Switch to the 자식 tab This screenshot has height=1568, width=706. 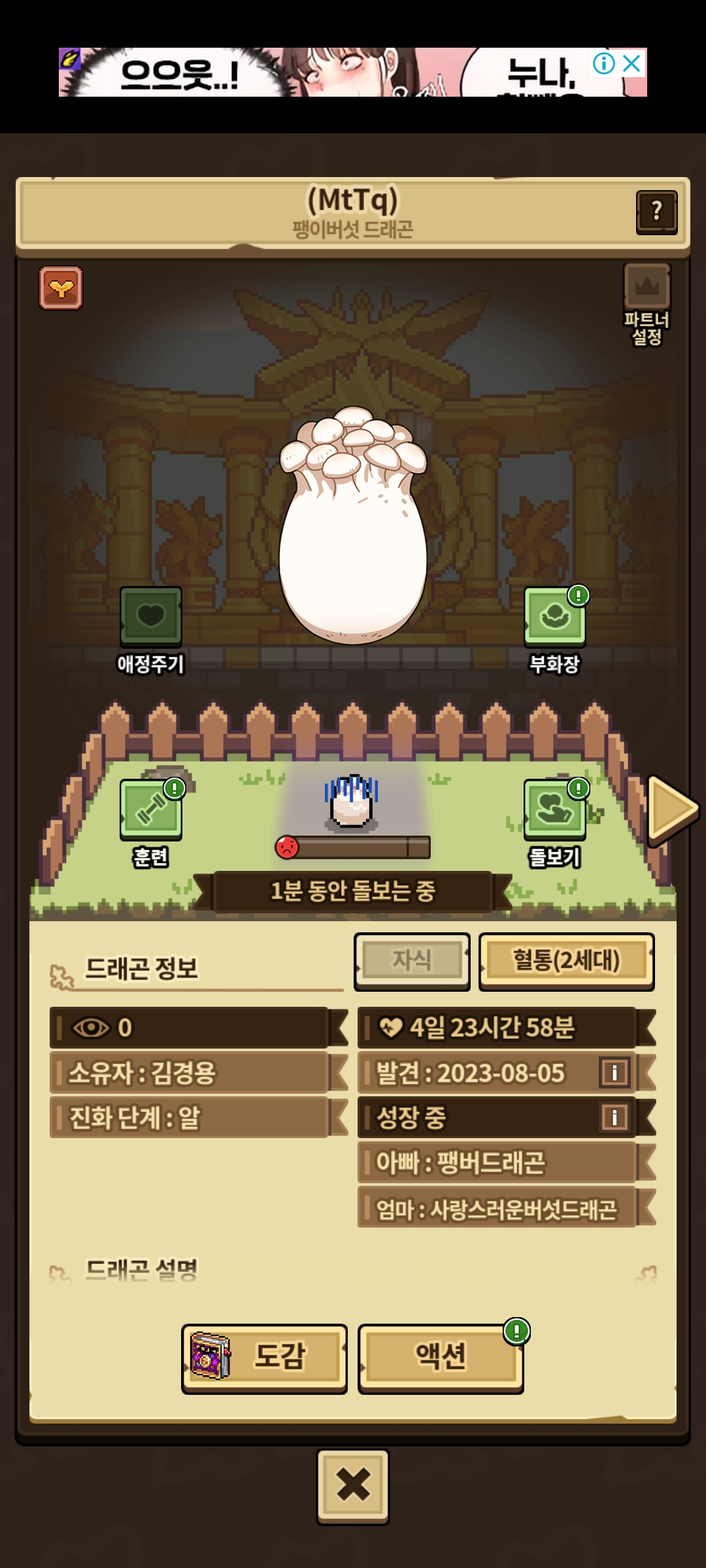(x=412, y=961)
